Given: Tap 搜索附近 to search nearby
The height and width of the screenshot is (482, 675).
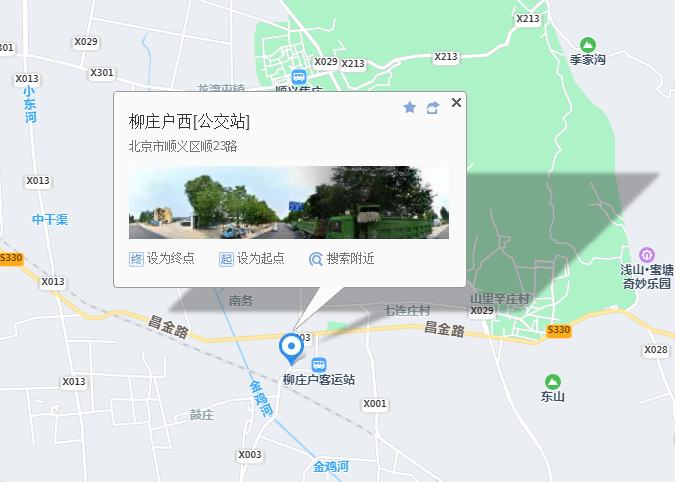Looking at the screenshot, I should point(341,258).
